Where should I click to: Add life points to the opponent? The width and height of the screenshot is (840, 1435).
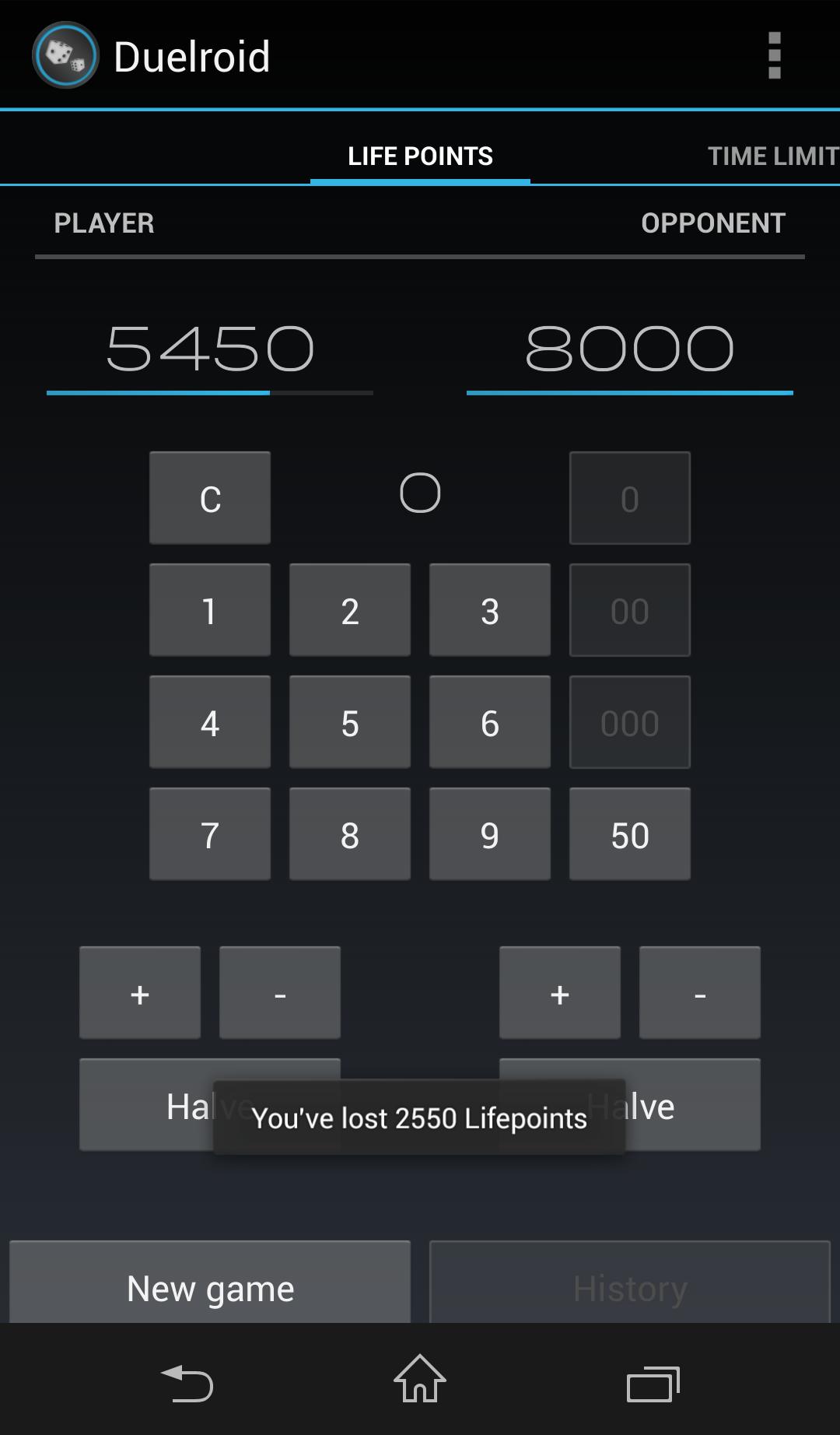point(560,993)
